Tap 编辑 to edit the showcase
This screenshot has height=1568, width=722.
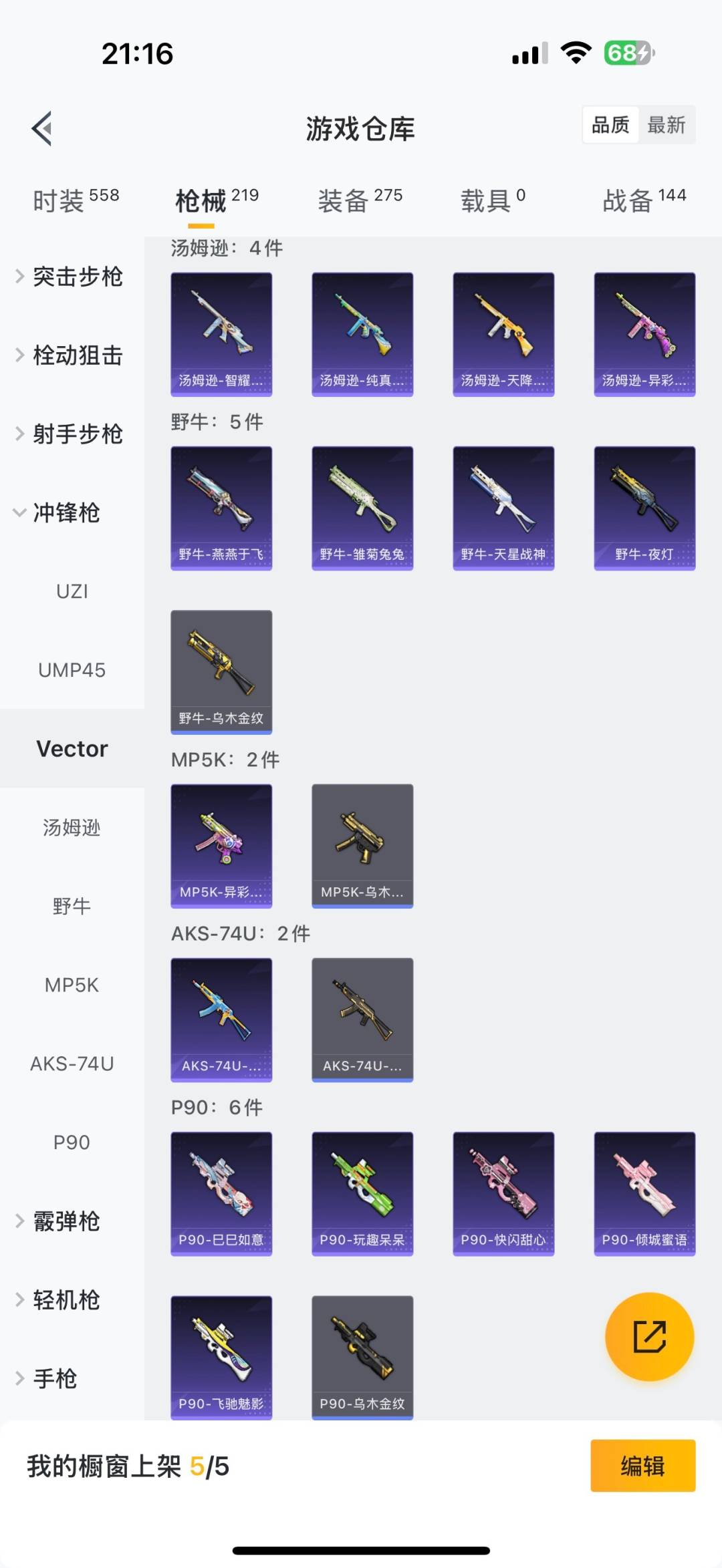[x=642, y=1466]
